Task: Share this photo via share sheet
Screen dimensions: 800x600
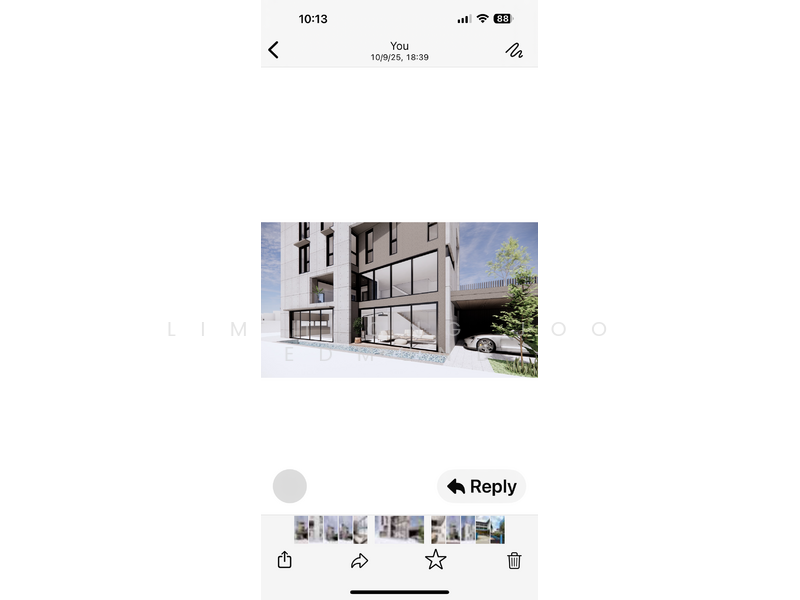Action: click(x=284, y=560)
